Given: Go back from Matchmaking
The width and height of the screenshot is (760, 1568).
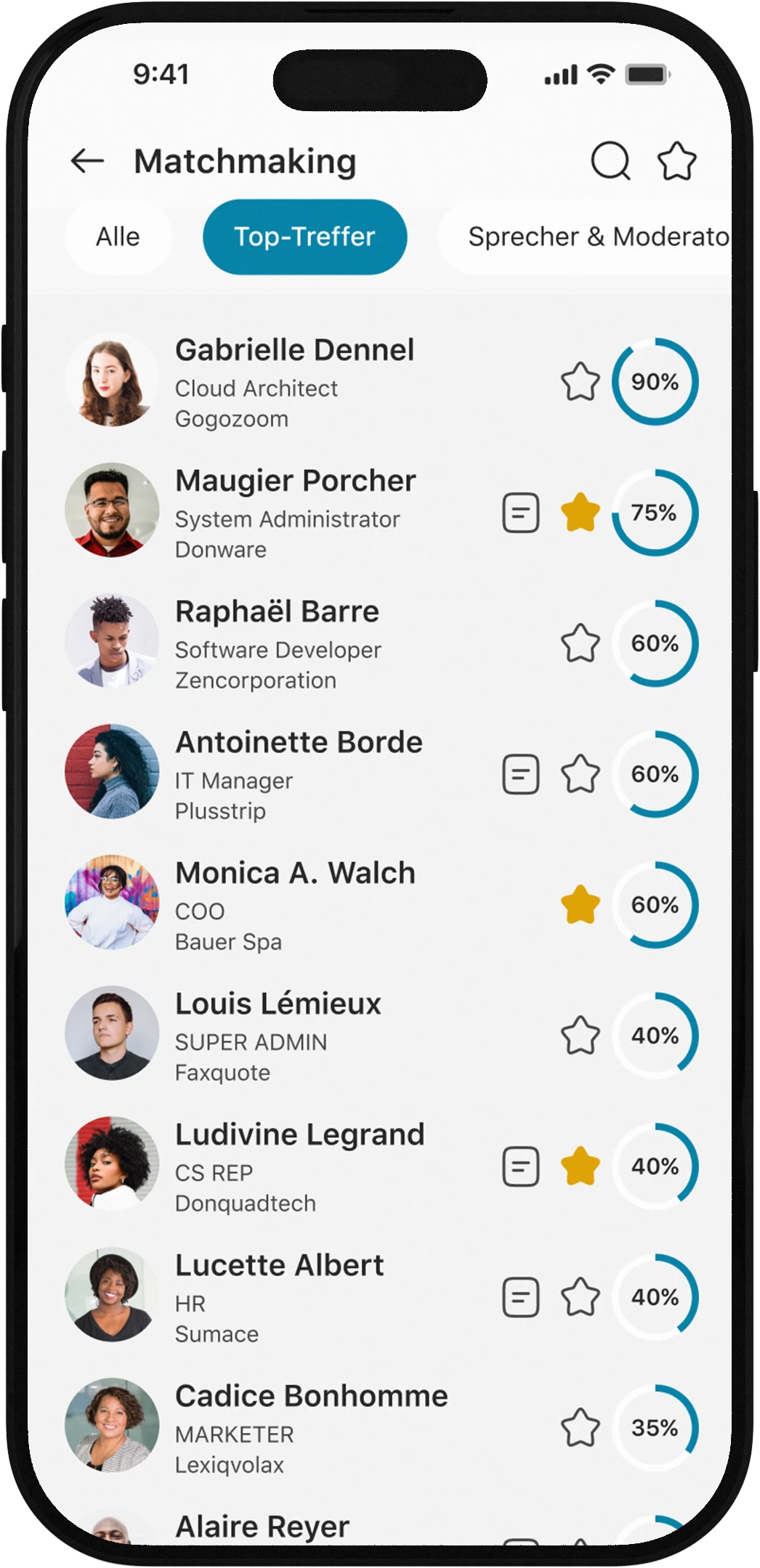Looking at the screenshot, I should click(88, 161).
